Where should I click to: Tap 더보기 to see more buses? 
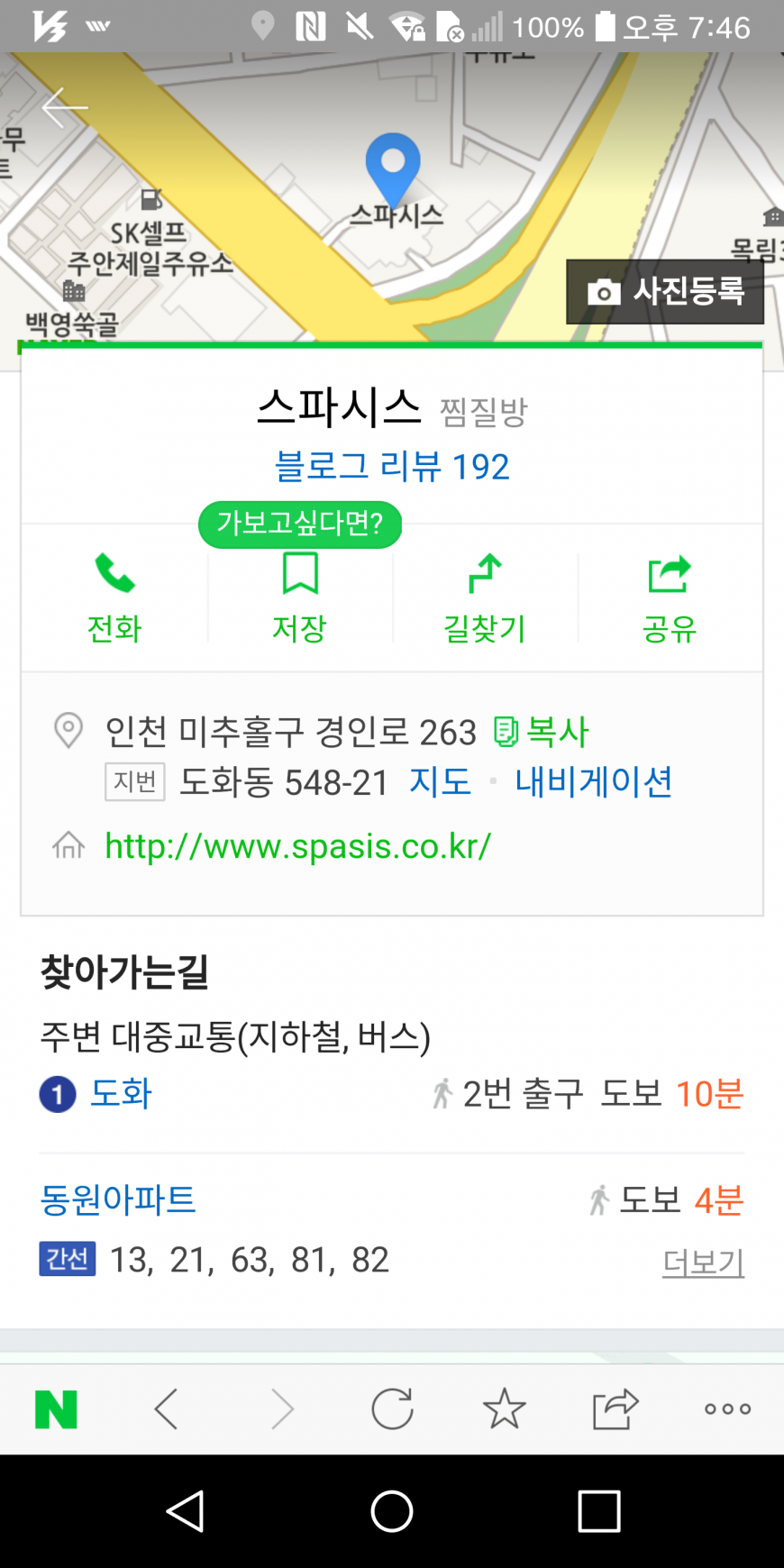(x=704, y=1263)
